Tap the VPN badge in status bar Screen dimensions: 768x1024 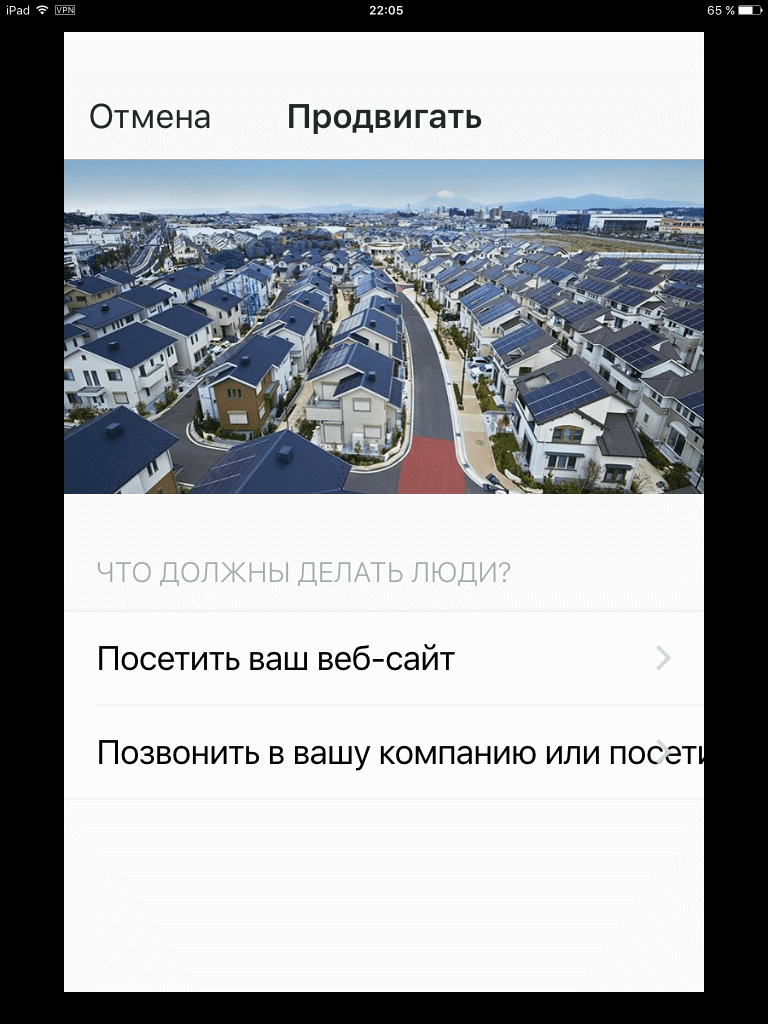(x=67, y=11)
